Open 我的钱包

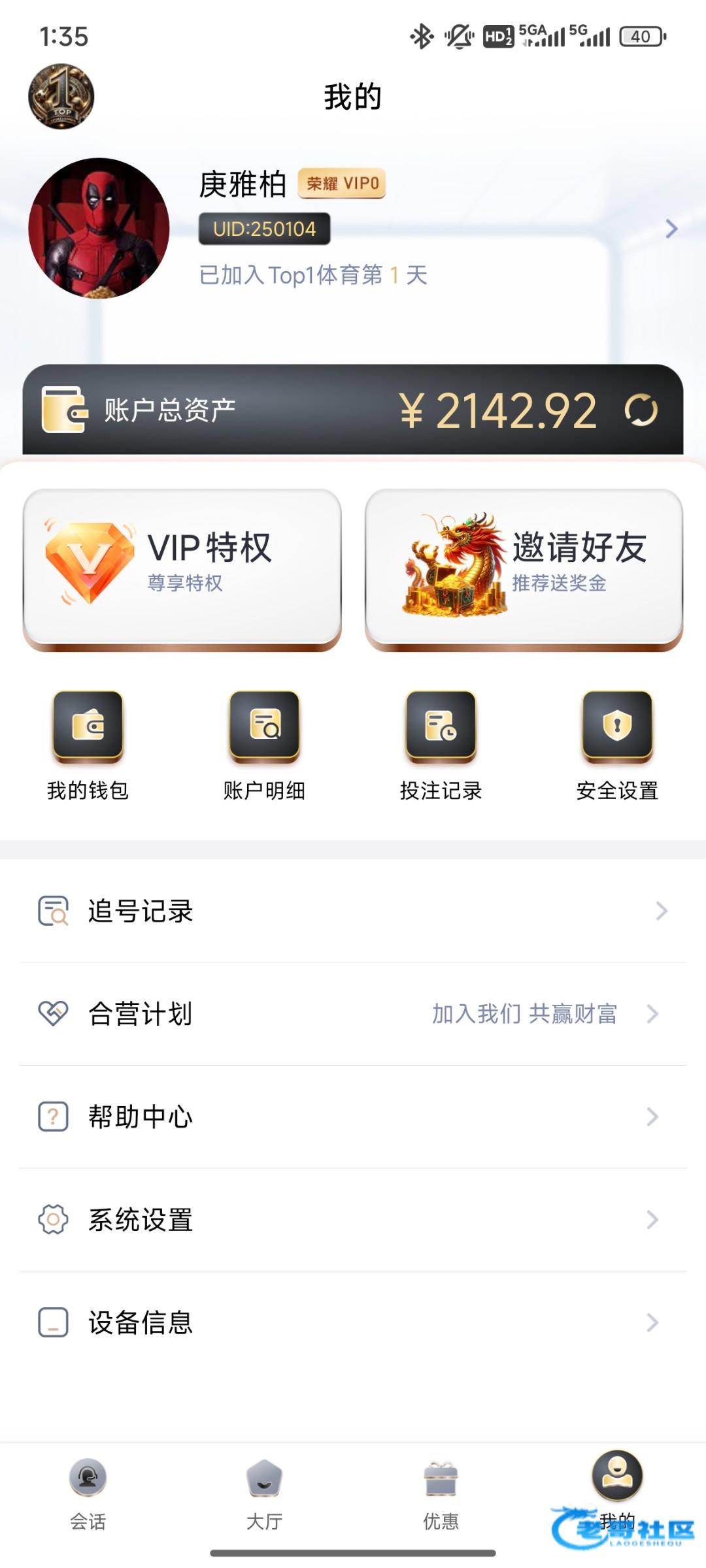88,745
